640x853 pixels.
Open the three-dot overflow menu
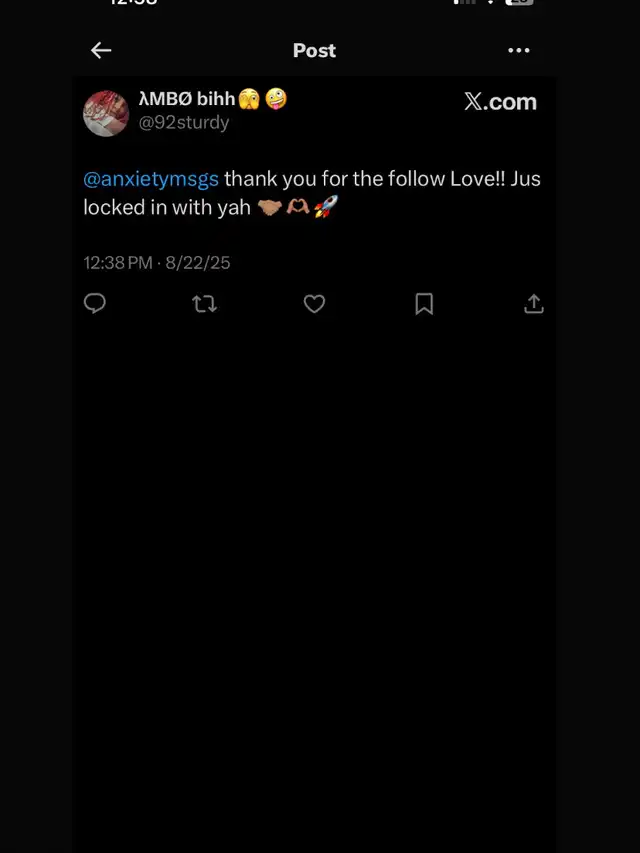point(518,51)
